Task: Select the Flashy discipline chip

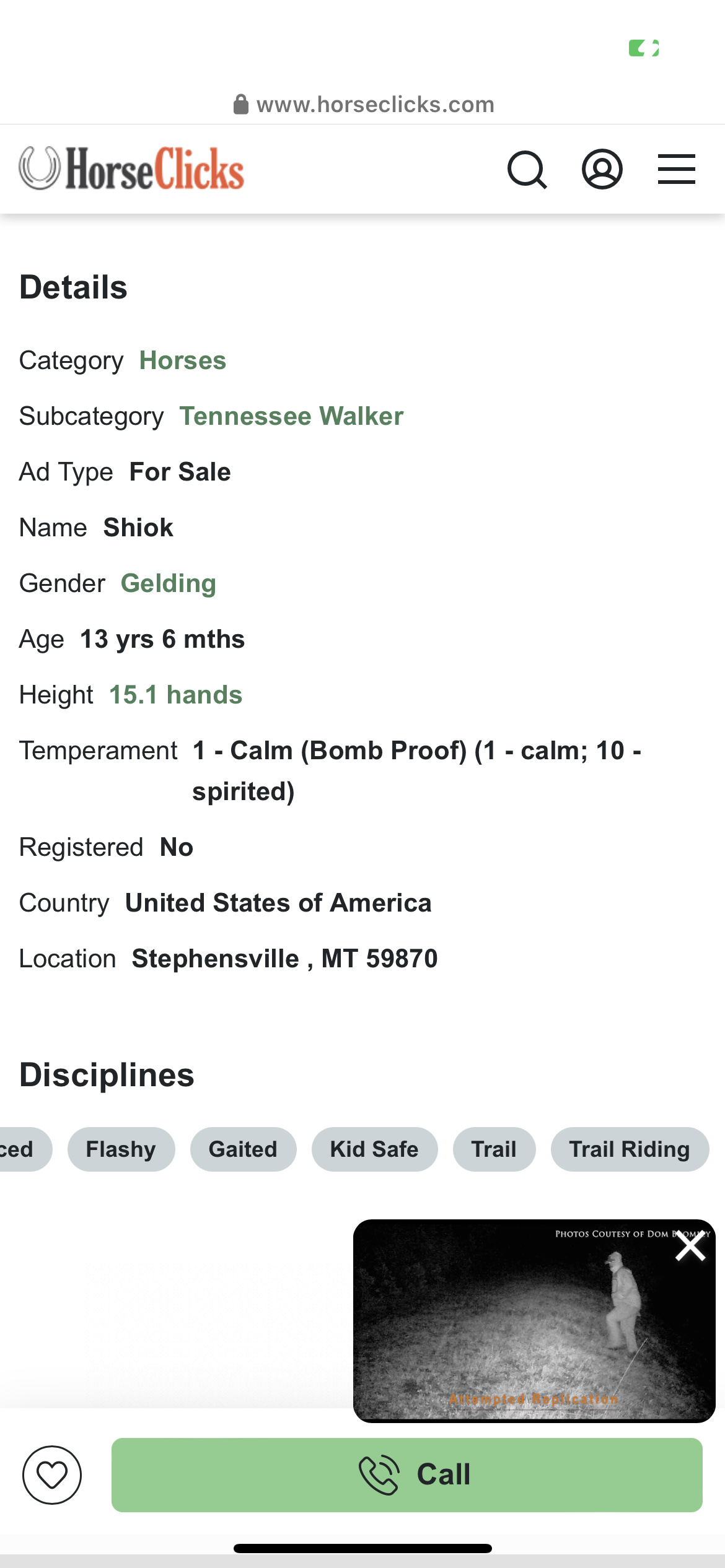Action: (121, 1149)
